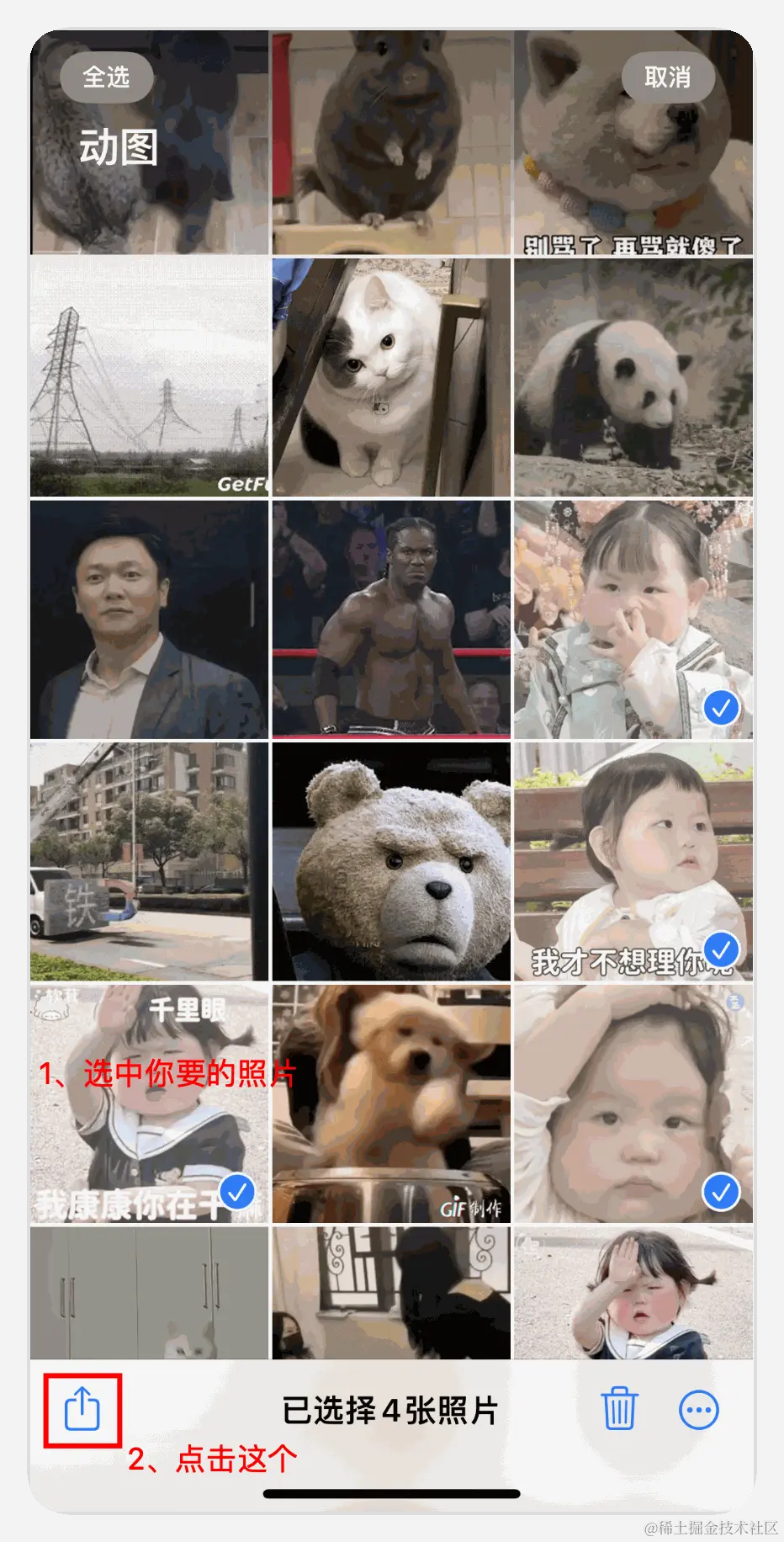Image resolution: width=784 pixels, height=1542 pixels.
Task: Select the golden puppy GIF
Action: coord(391,1103)
